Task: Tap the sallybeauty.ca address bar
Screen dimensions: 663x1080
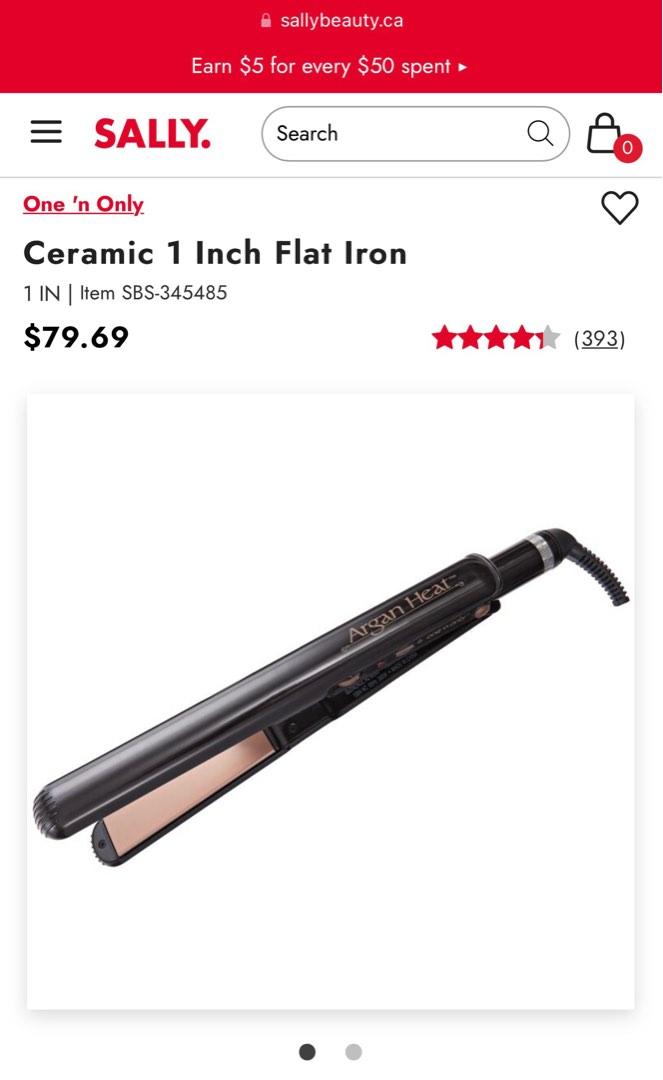Action: pyautogui.click(x=331, y=20)
